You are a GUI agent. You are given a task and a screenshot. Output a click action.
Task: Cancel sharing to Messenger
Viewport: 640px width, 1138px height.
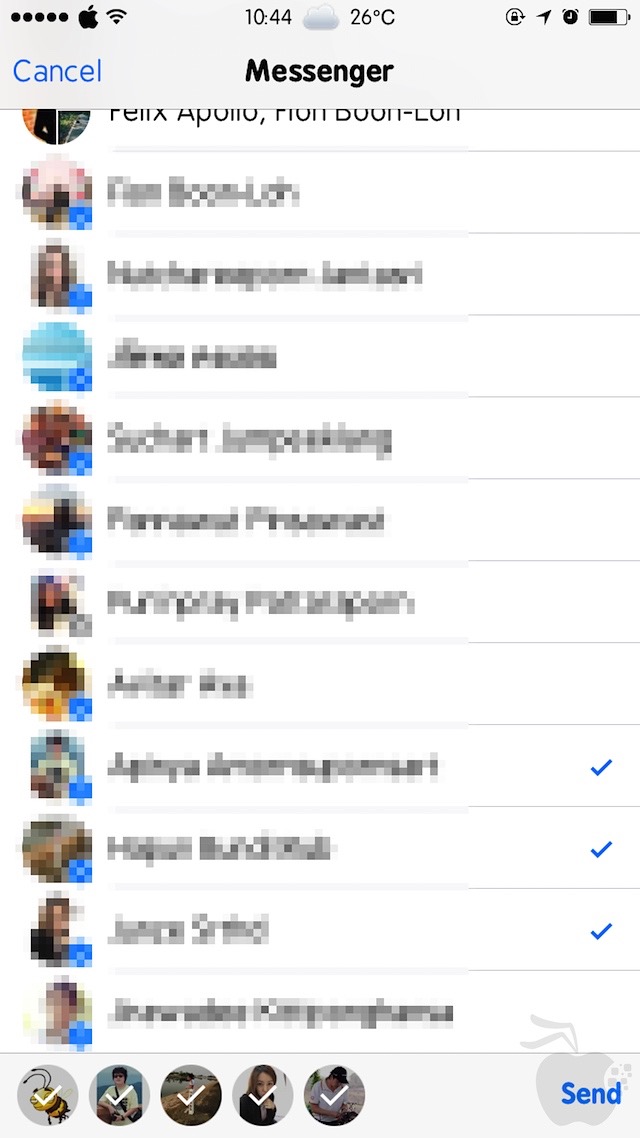[x=57, y=71]
